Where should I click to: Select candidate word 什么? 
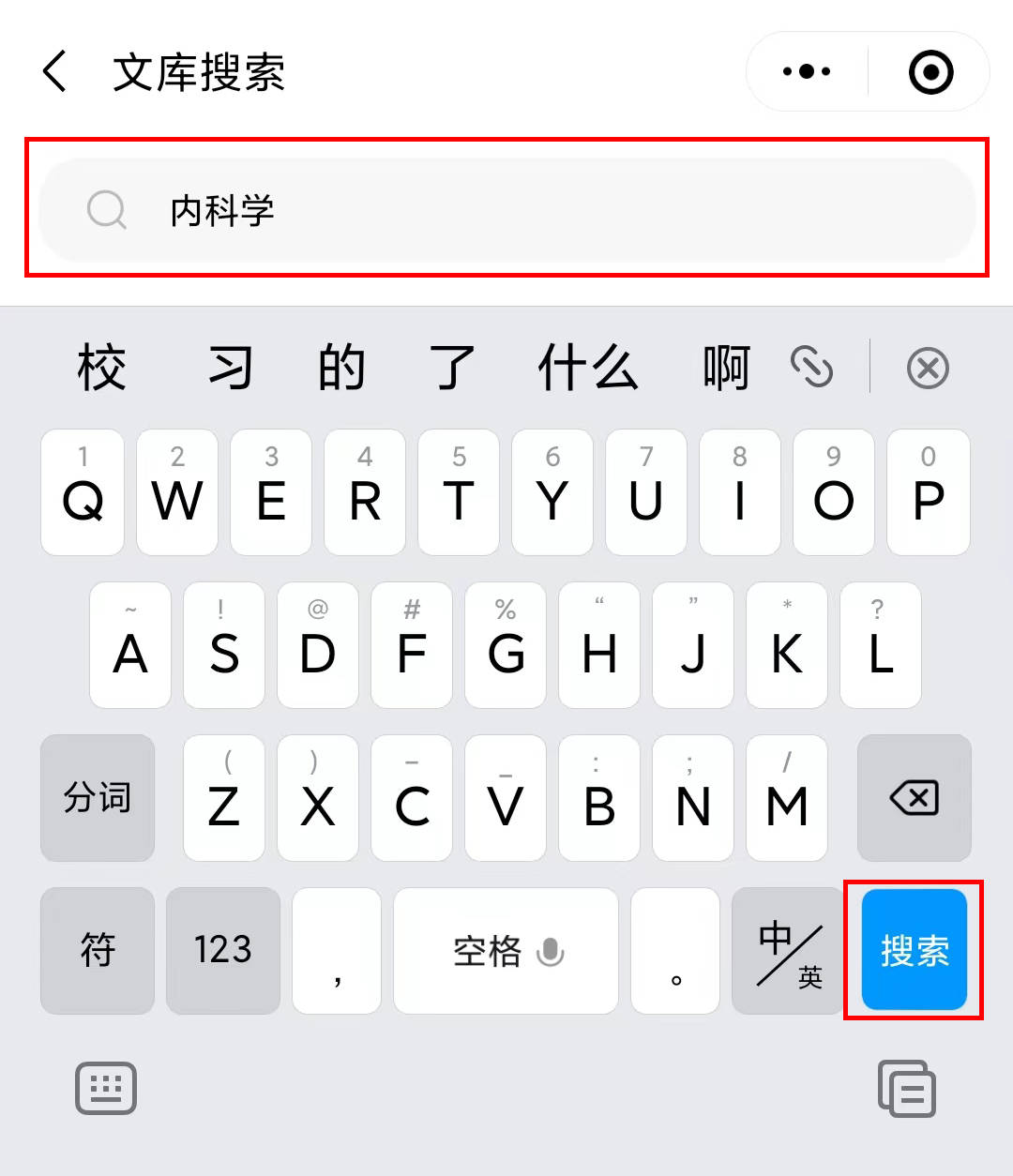(587, 367)
